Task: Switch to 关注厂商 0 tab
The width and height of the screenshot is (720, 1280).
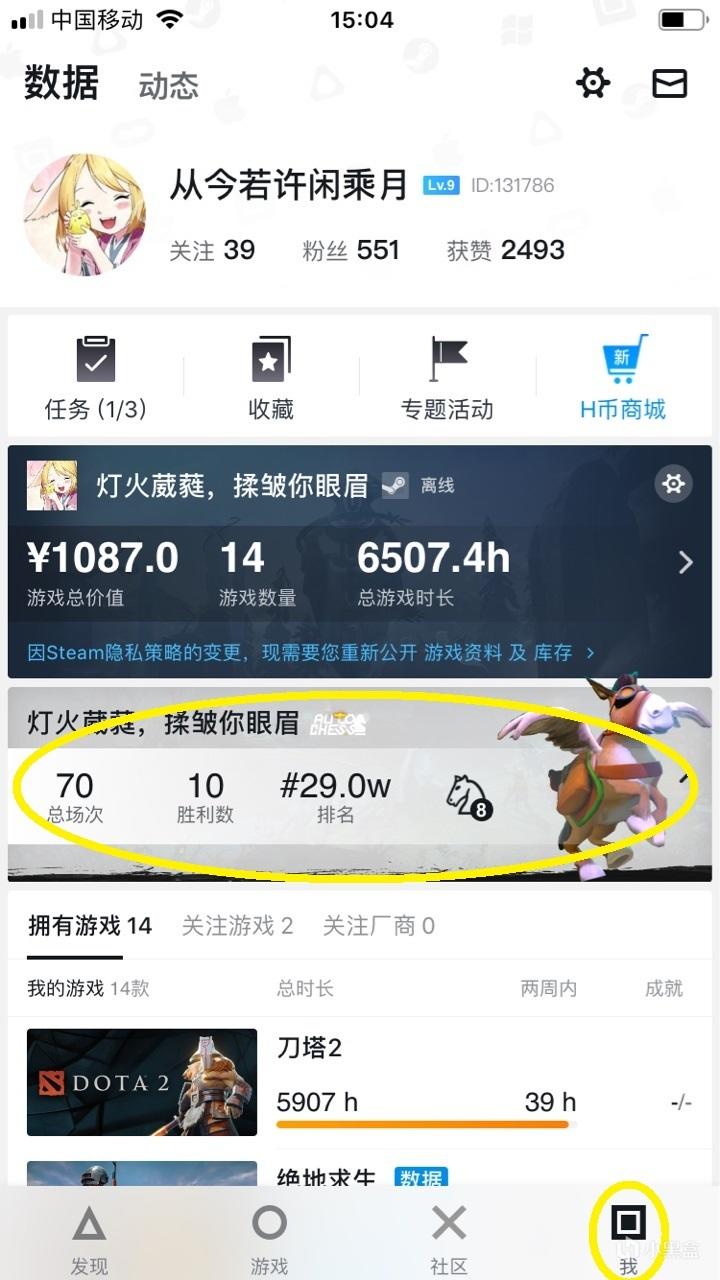Action: (378, 926)
